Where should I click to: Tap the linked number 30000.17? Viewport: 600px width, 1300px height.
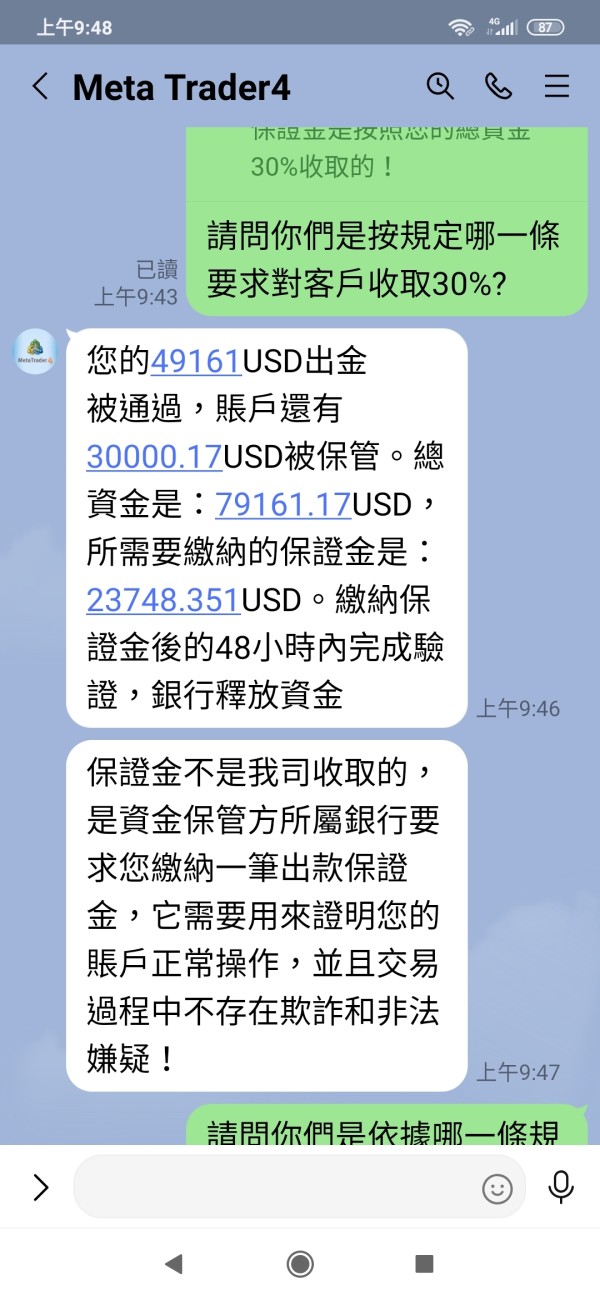pos(154,456)
